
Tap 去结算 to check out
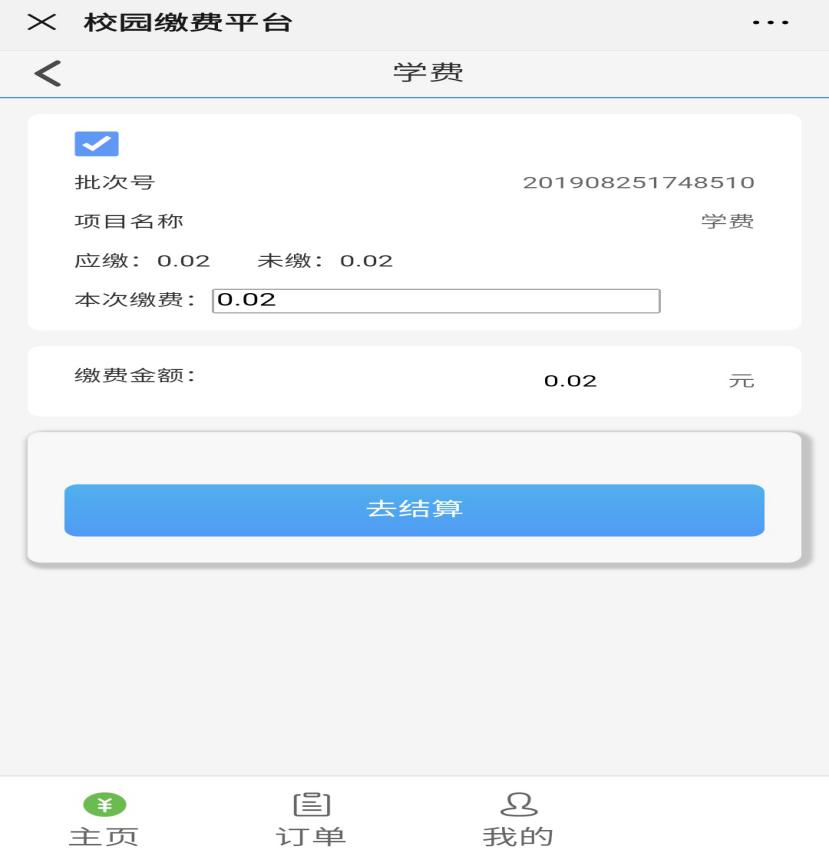414,510
